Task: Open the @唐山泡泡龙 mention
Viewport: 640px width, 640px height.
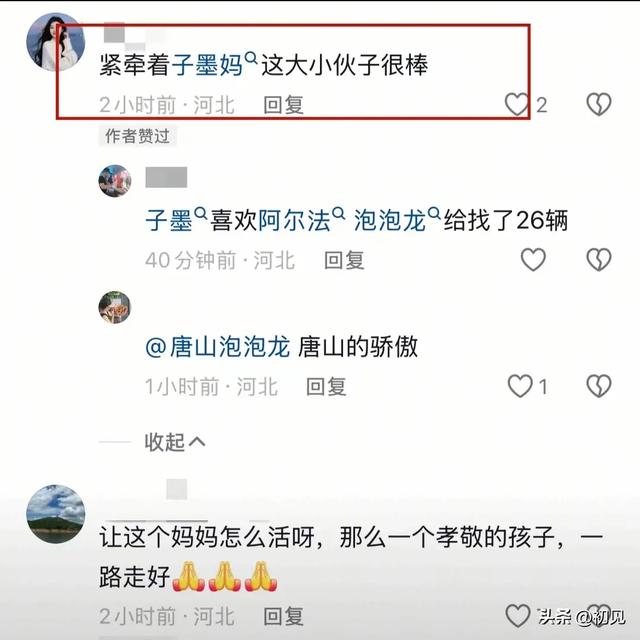Action: click(218, 347)
